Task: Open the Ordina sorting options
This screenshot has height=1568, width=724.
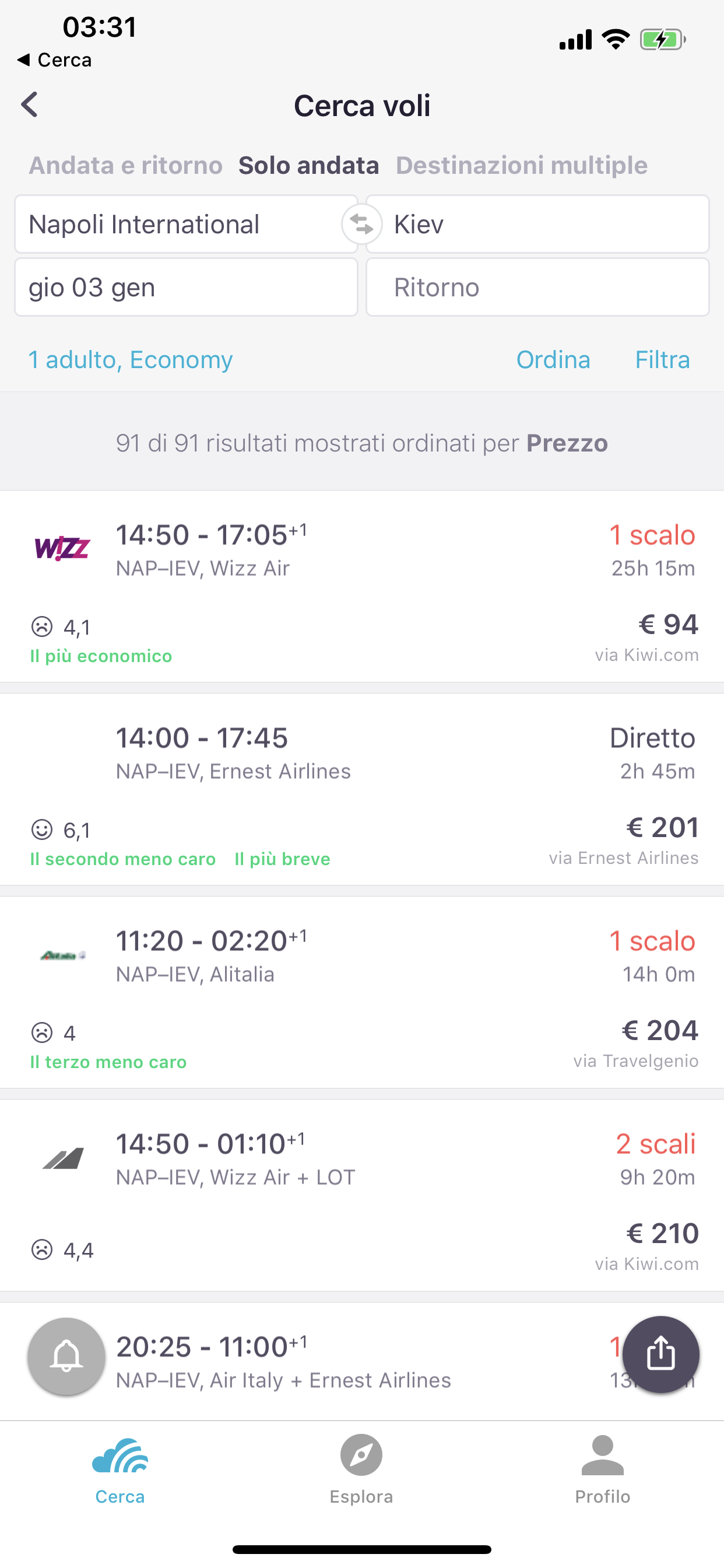Action: click(554, 360)
